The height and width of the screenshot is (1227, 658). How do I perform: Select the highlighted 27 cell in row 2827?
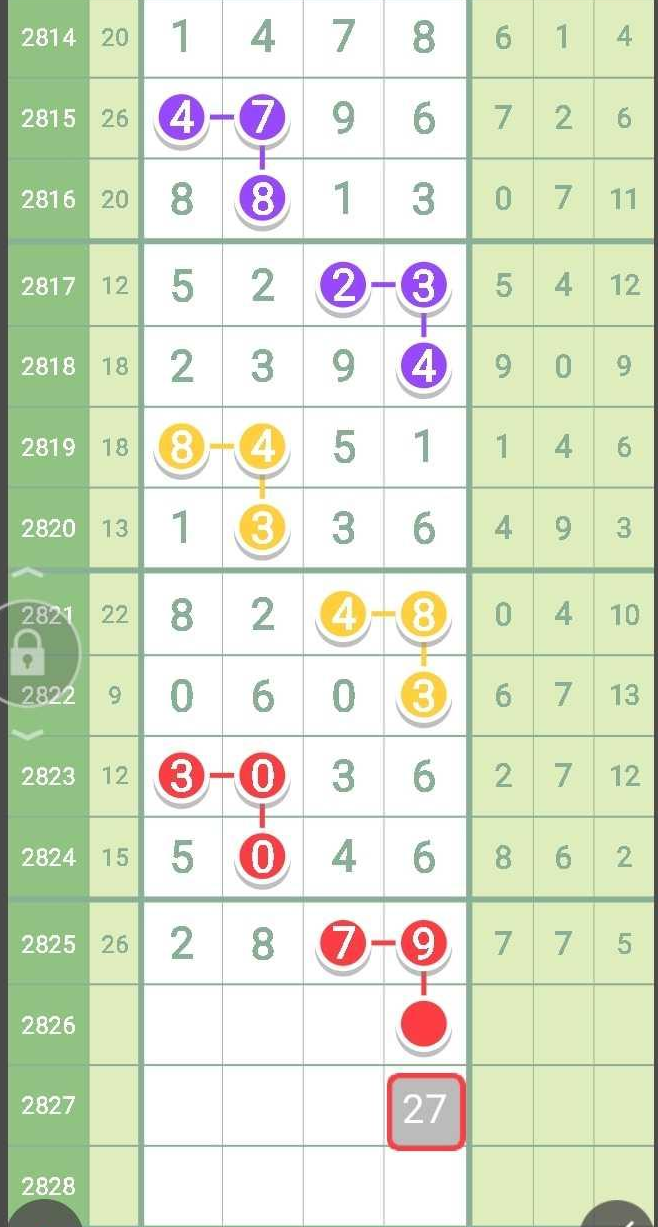[425, 1110]
